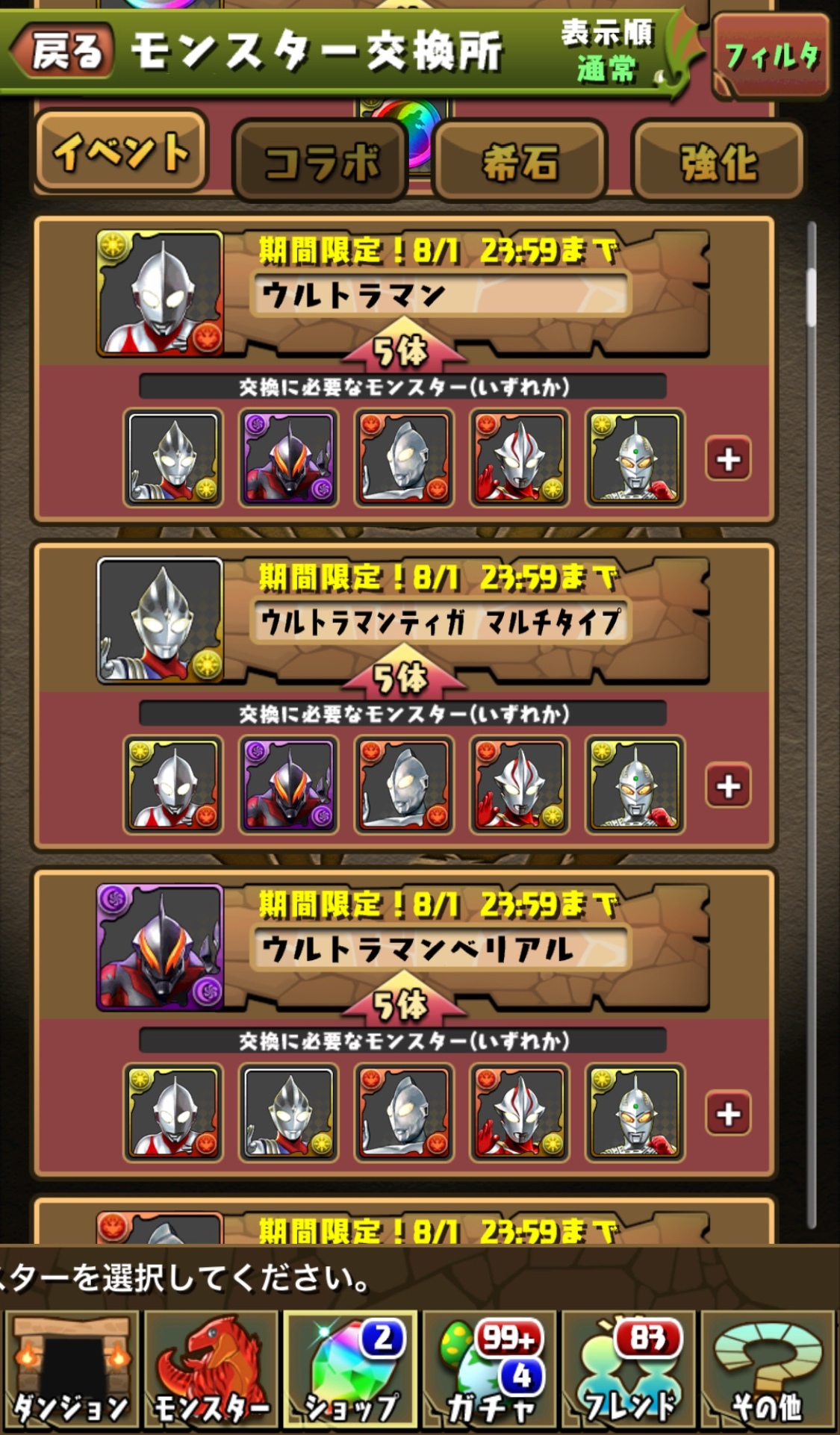Viewport: 840px width, 1435px height.
Task: Open the フィルタ filter options
Action: click(x=771, y=56)
